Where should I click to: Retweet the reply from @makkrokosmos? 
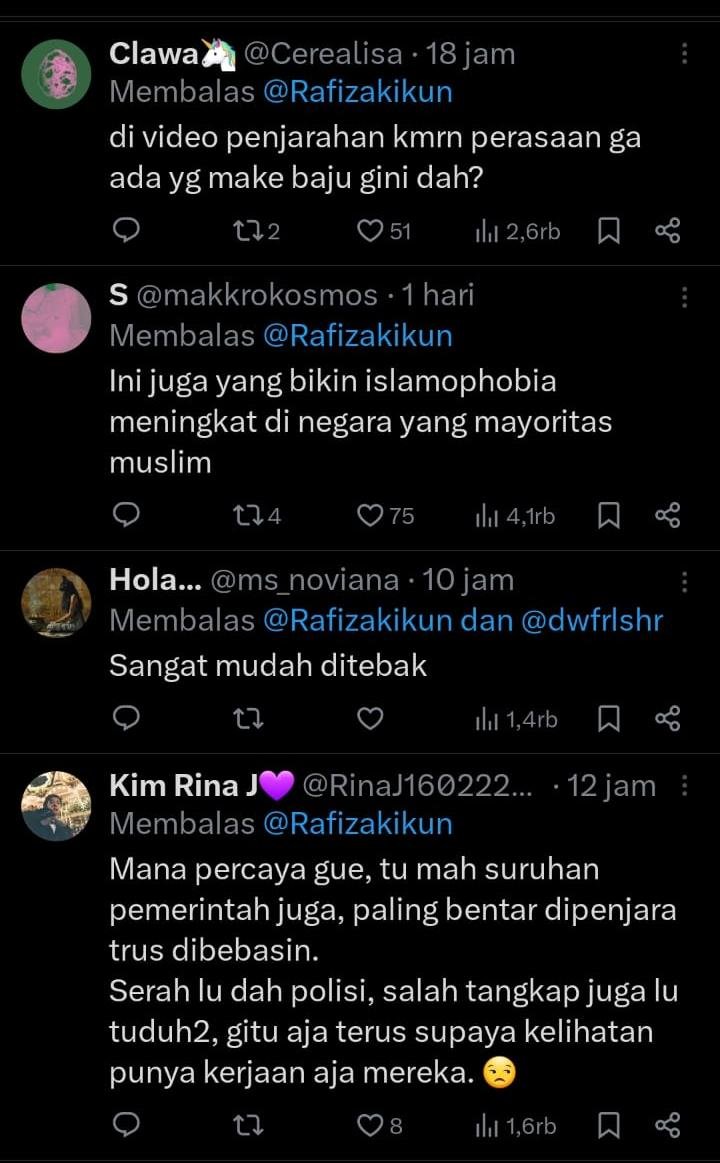tap(245, 515)
